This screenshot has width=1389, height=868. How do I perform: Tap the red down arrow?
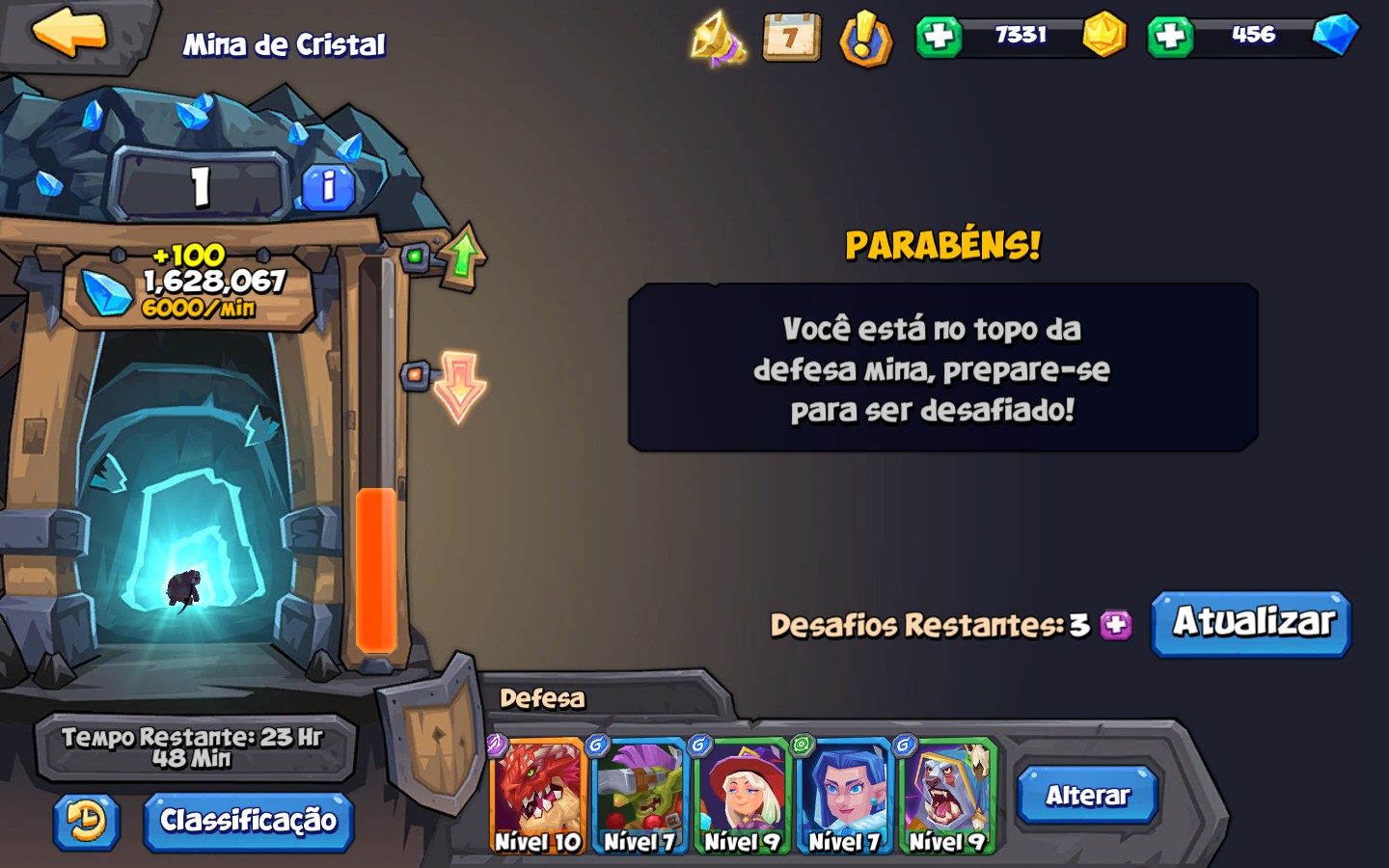point(459,385)
